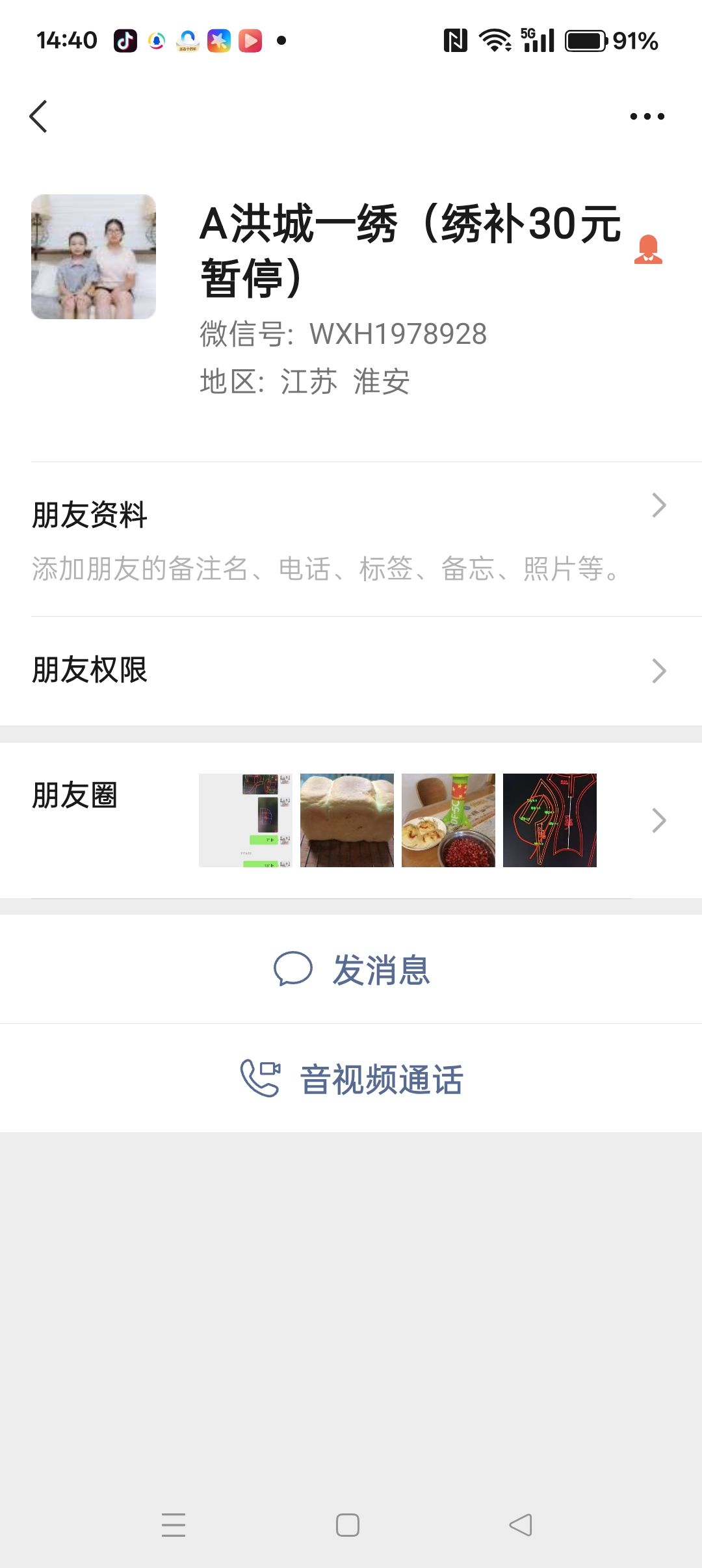Open the three-dot overflow menu
This screenshot has height=1568, width=702.
pos(647,116)
